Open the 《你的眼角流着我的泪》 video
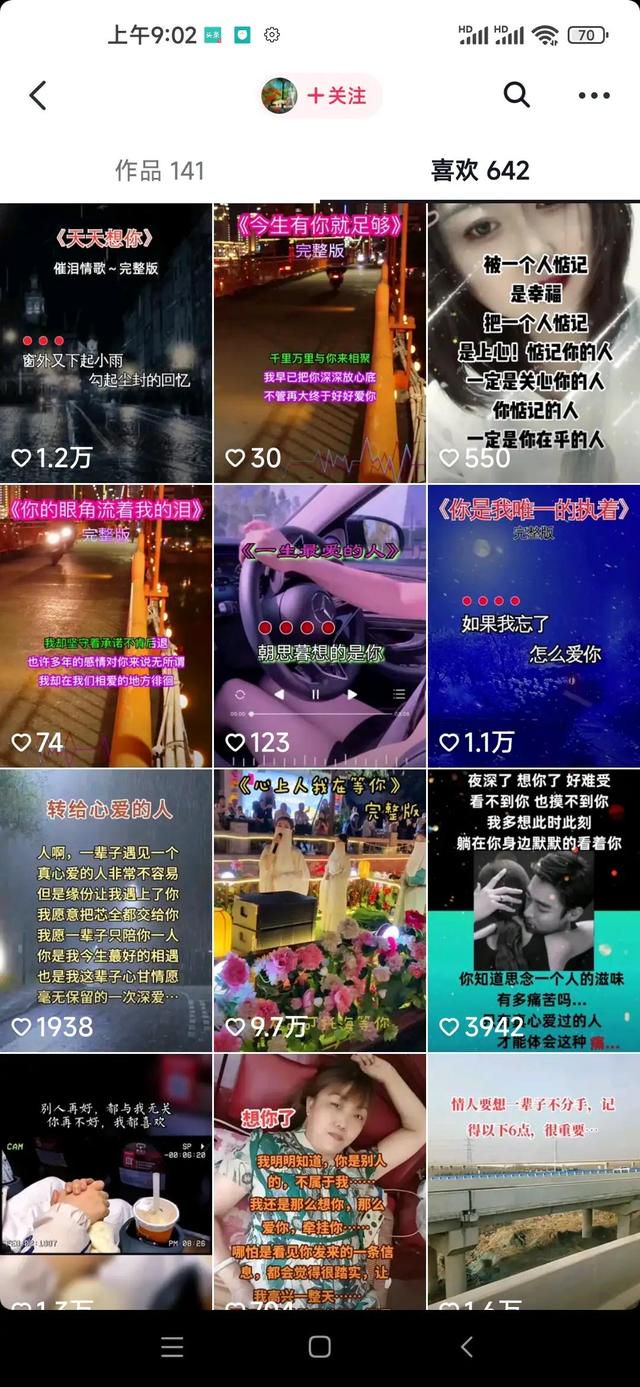The height and width of the screenshot is (1387, 640). pos(106,626)
